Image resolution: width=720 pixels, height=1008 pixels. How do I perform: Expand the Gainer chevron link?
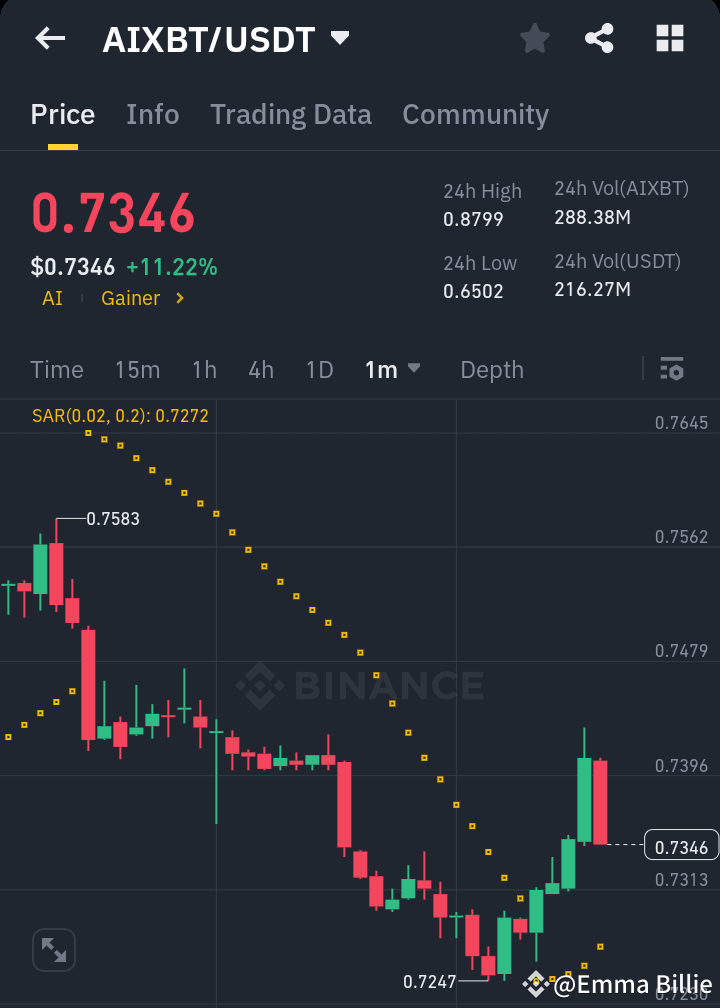pos(180,298)
